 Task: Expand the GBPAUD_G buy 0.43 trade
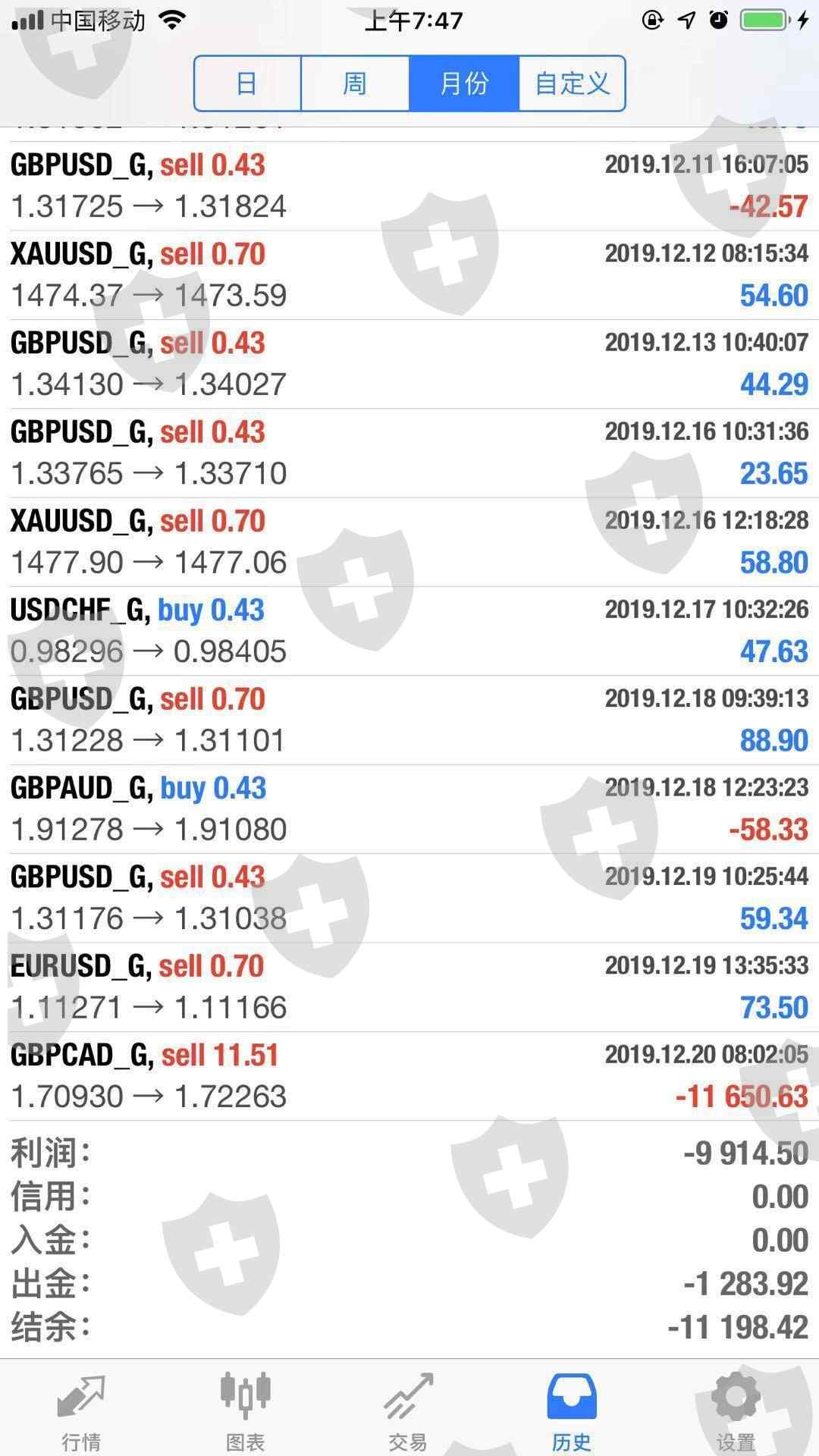point(409,808)
